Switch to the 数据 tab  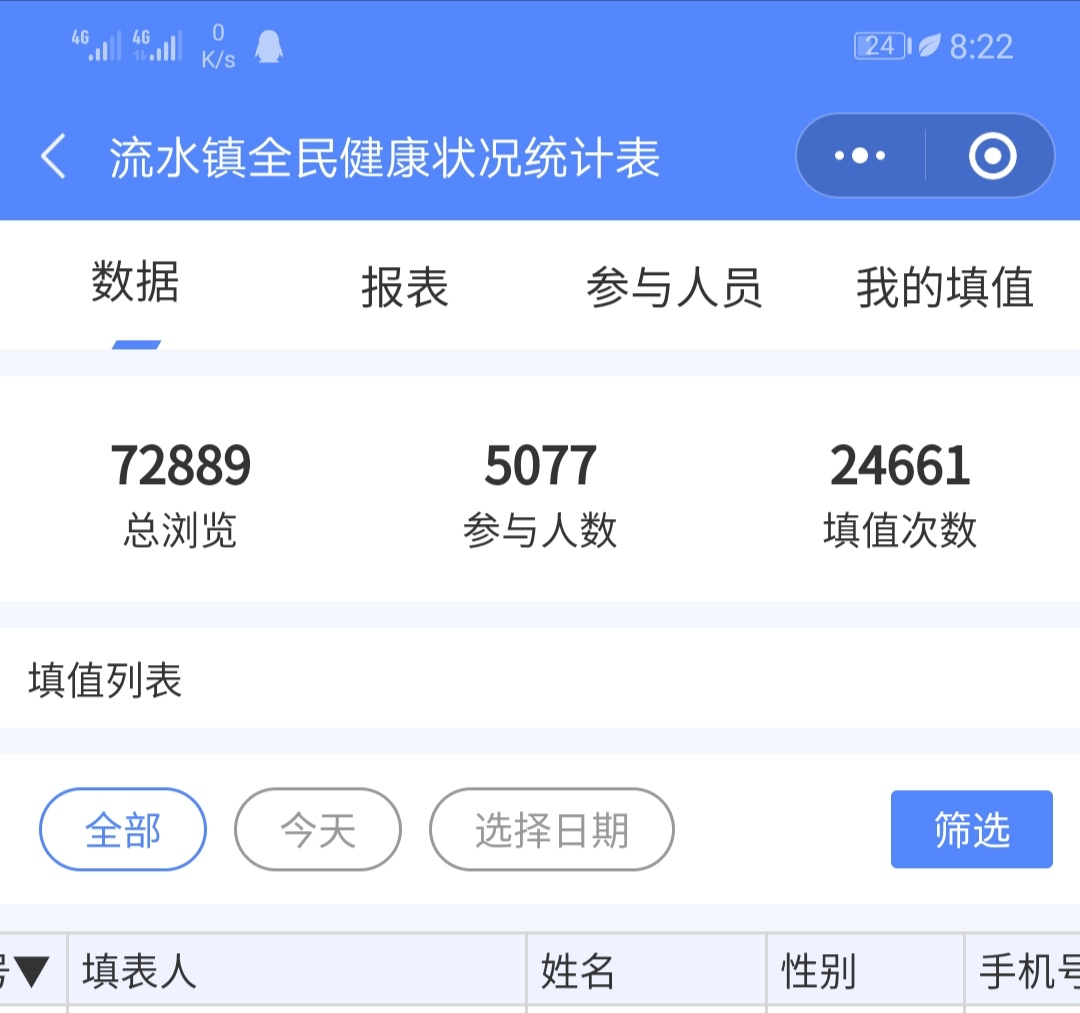point(136,283)
